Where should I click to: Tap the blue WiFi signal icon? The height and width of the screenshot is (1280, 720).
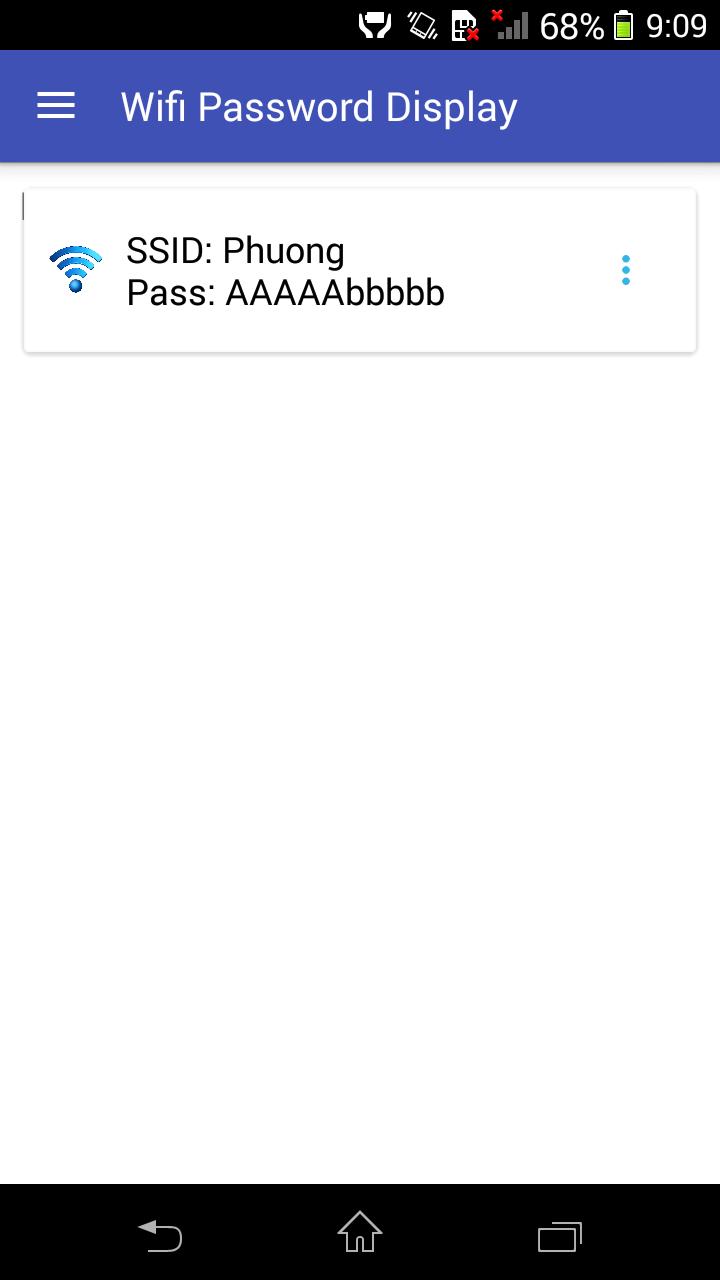tap(74, 268)
